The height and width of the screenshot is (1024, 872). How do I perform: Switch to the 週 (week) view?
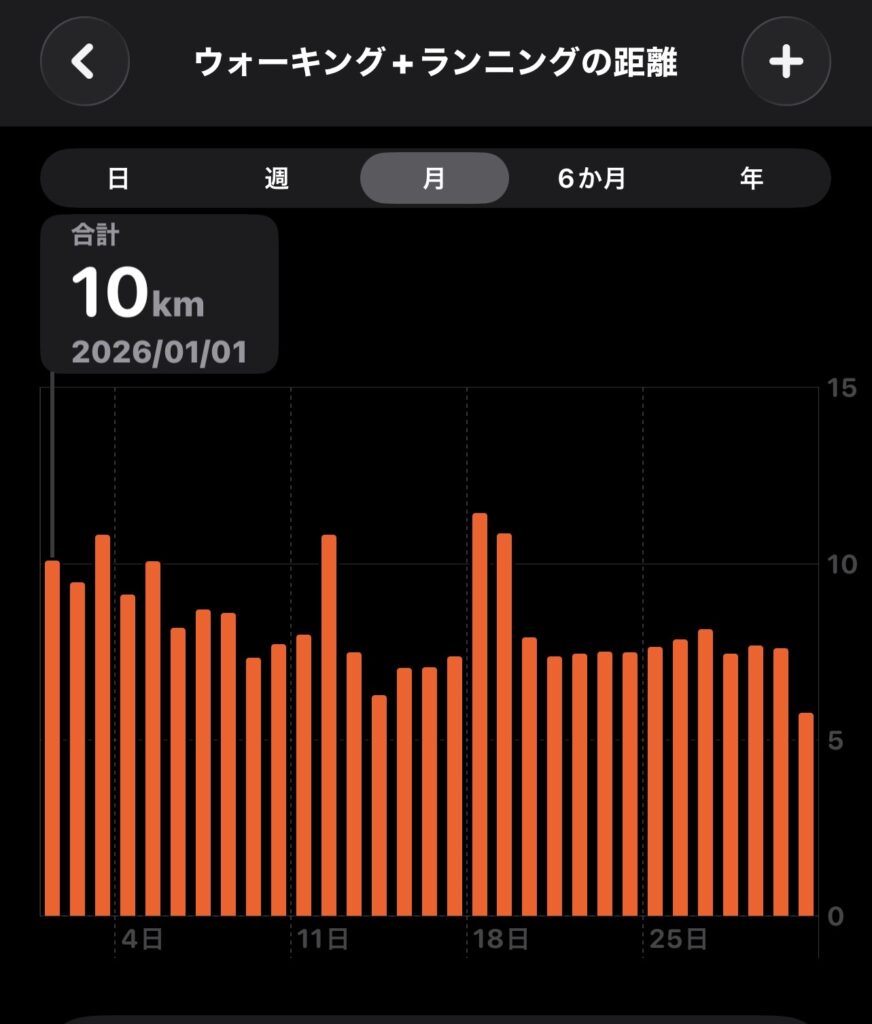click(x=277, y=179)
